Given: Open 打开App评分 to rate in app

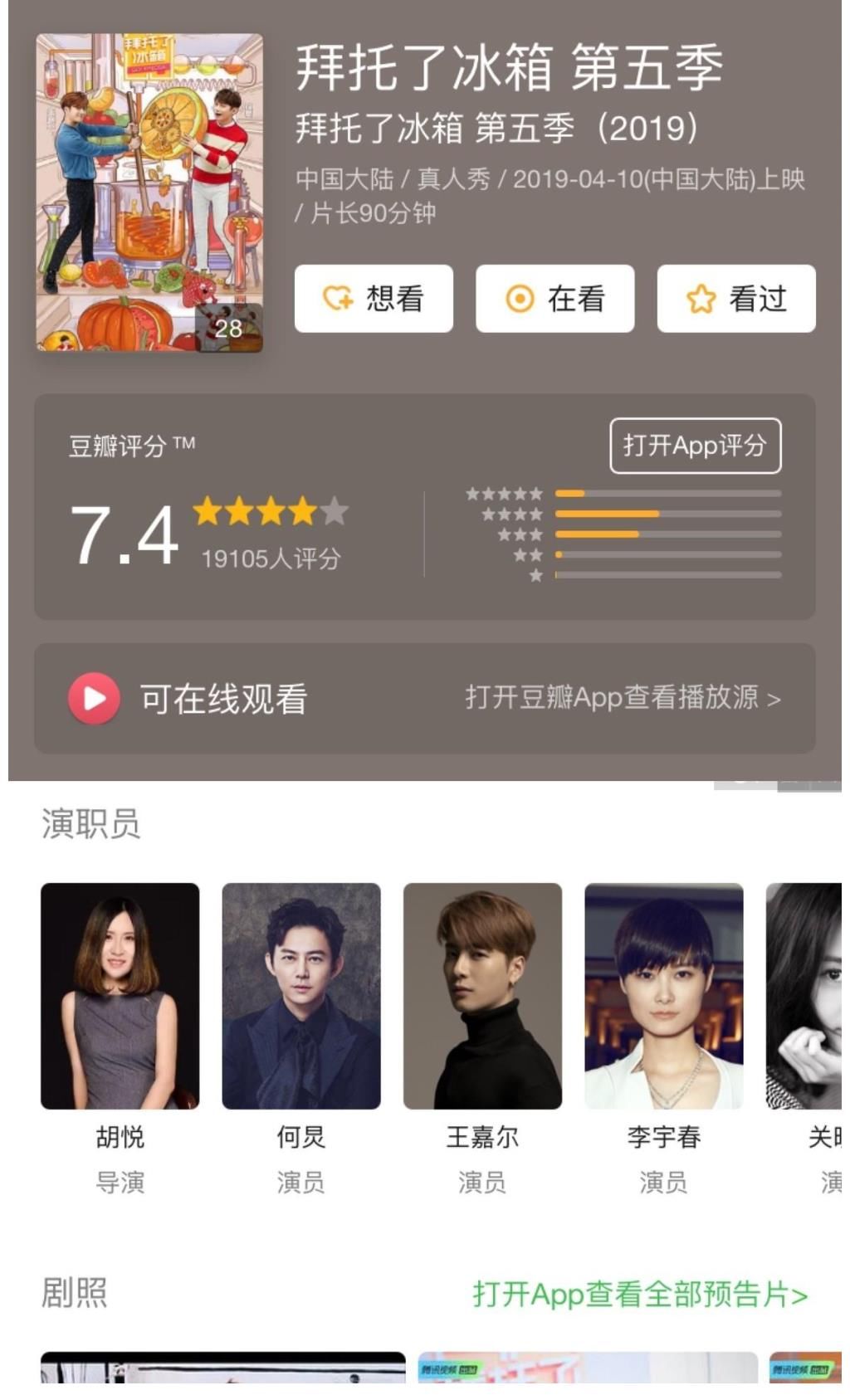Looking at the screenshot, I should [696, 446].
